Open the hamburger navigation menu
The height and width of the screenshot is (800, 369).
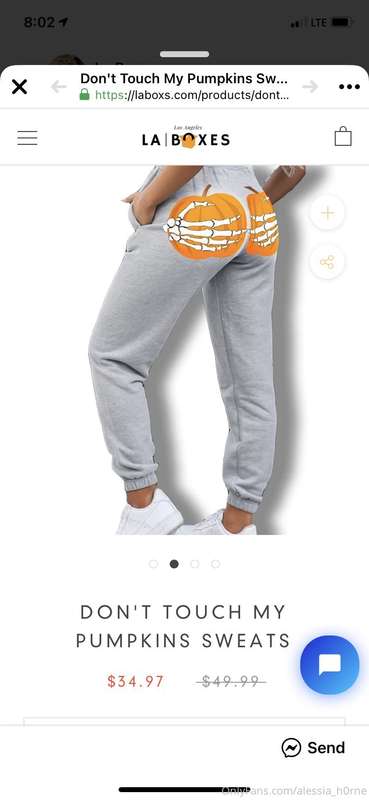27,138
